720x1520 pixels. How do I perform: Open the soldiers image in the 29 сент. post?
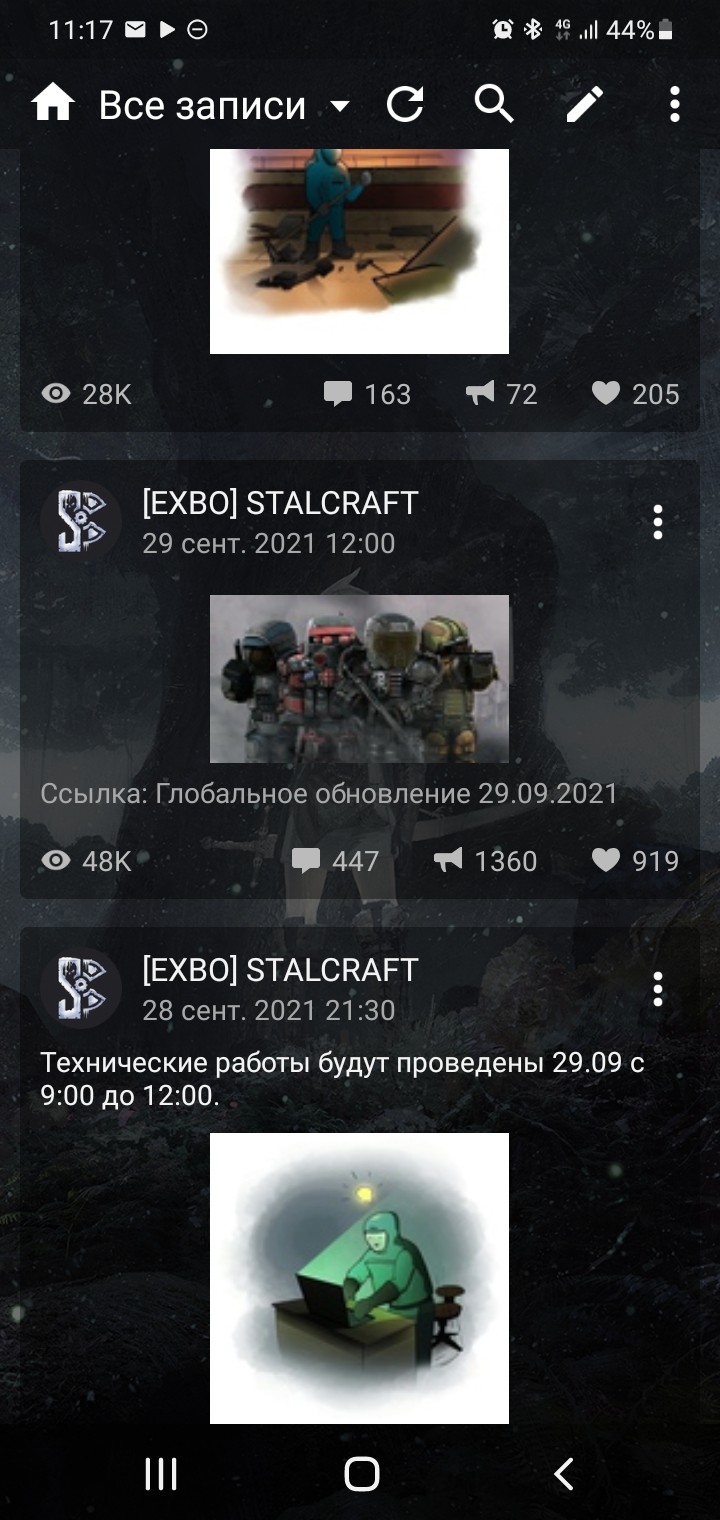coord(359,679)
